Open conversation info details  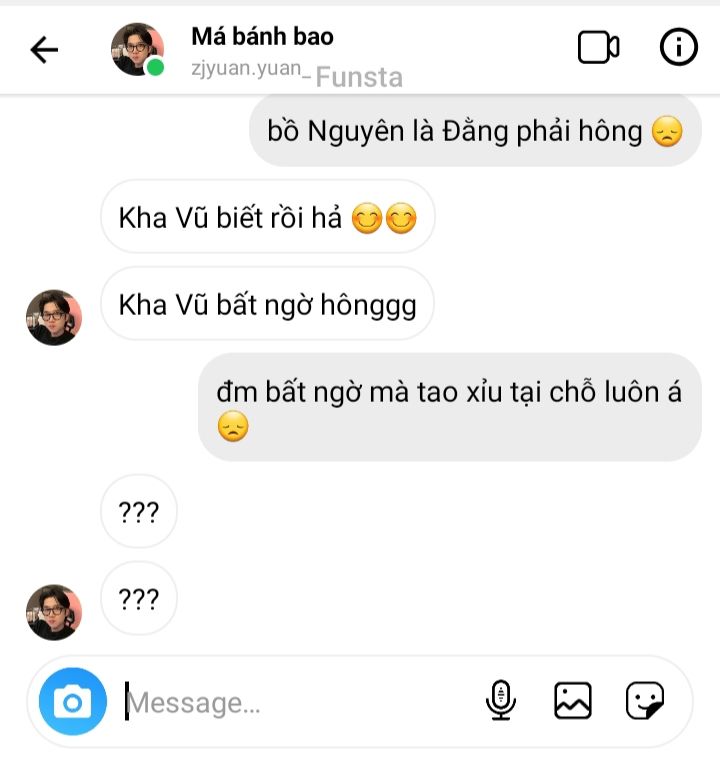point(679,47)
